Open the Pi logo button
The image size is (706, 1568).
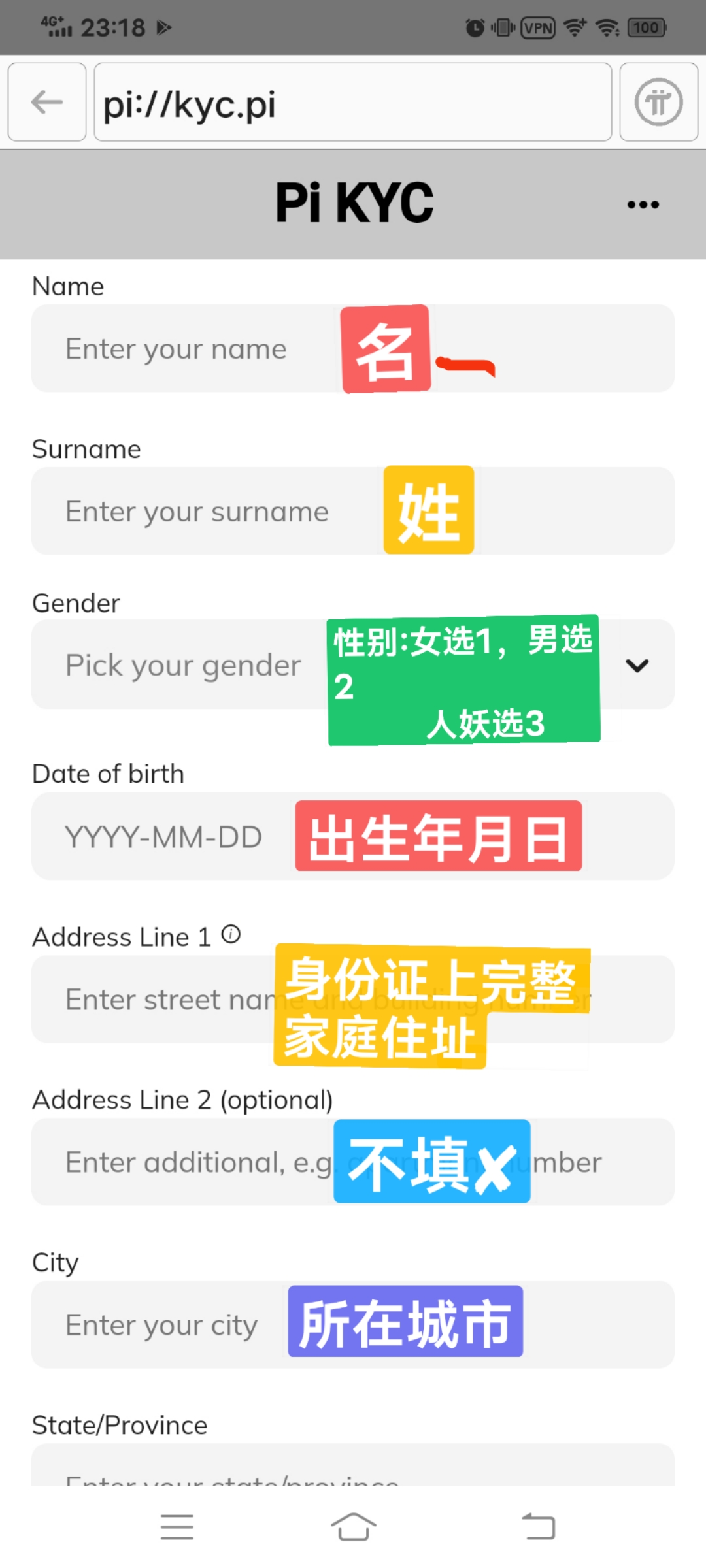[659, 102]
